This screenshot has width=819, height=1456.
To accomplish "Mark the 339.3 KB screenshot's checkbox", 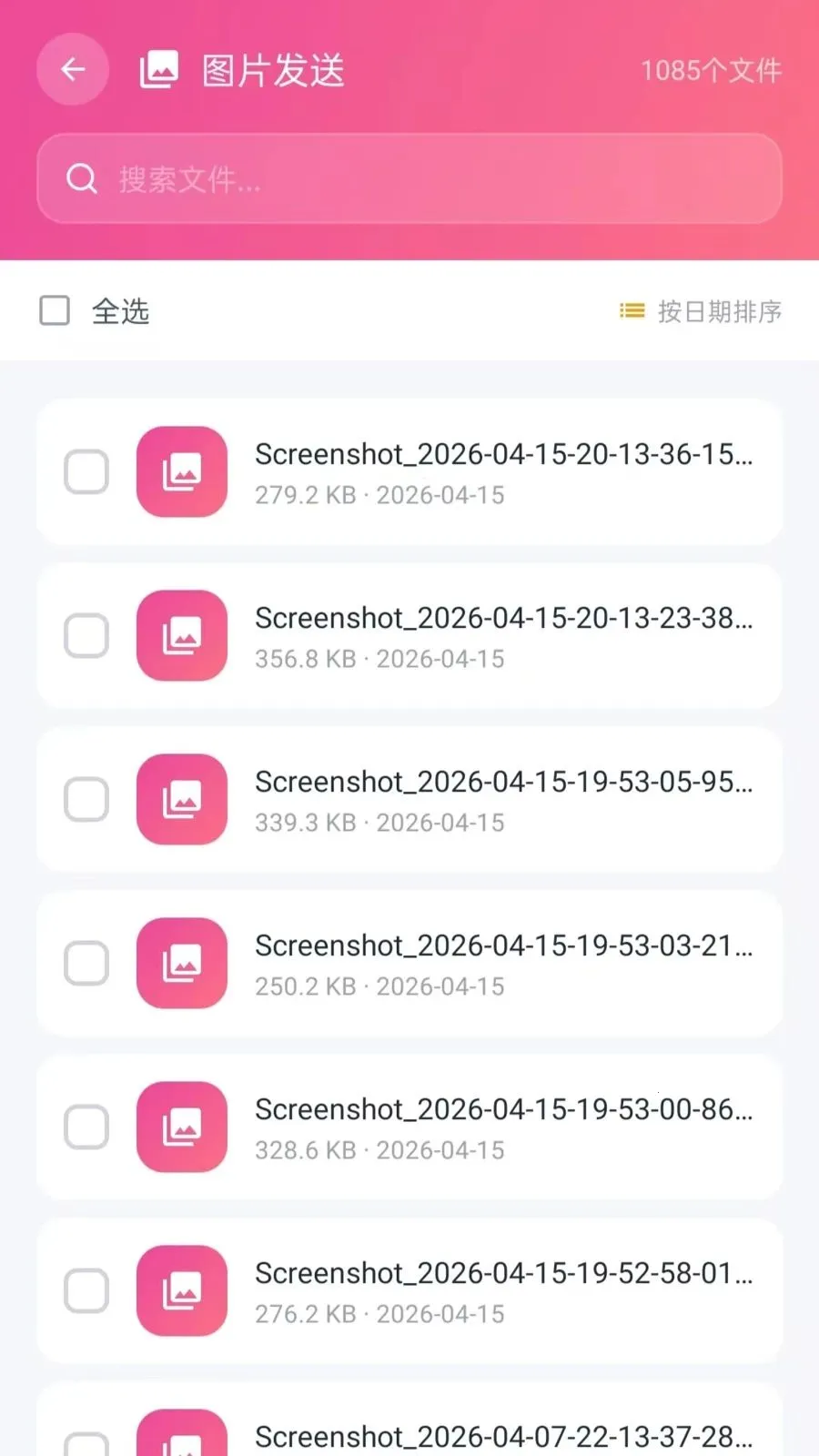I will [86, 800].
